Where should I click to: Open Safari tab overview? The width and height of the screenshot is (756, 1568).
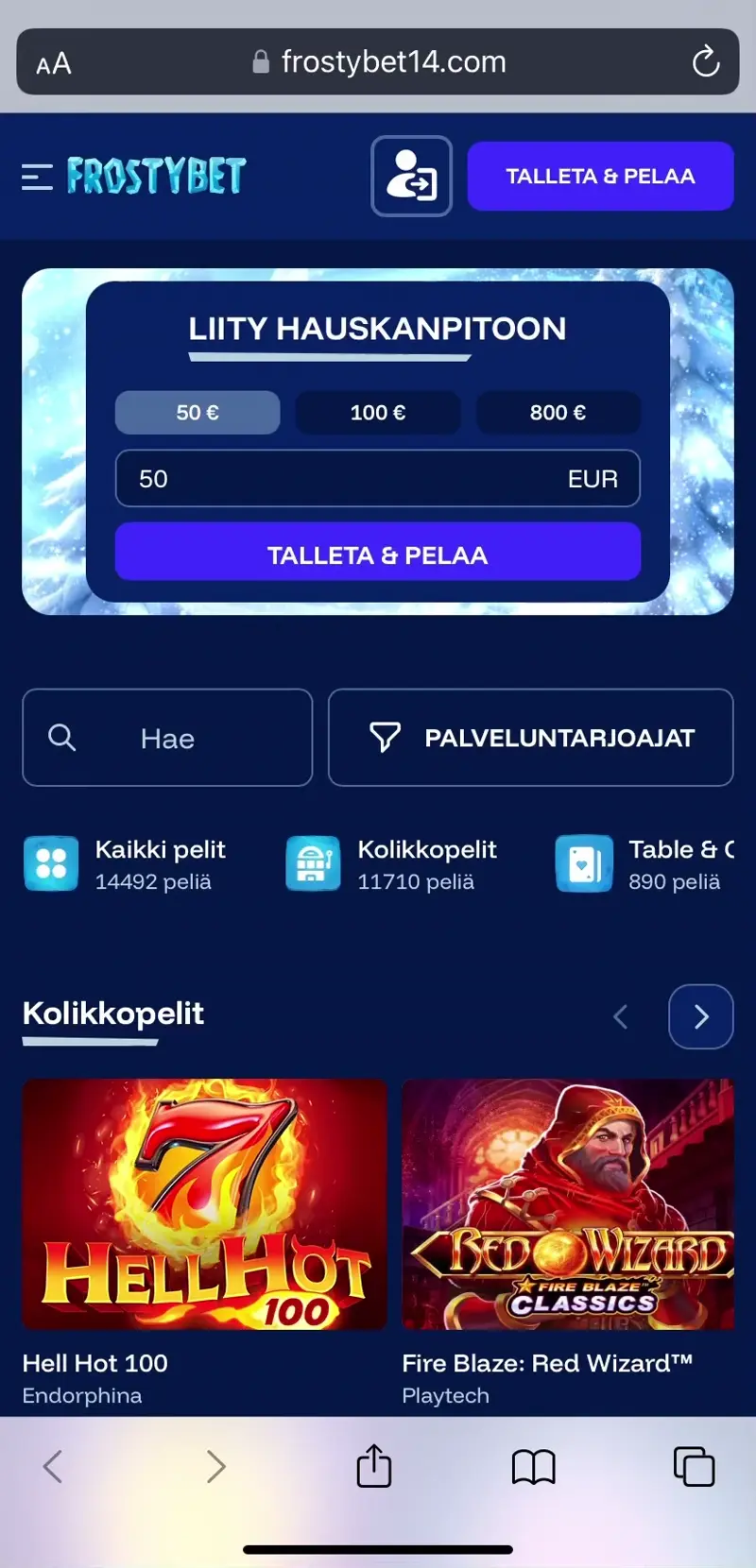[693, 1467]
